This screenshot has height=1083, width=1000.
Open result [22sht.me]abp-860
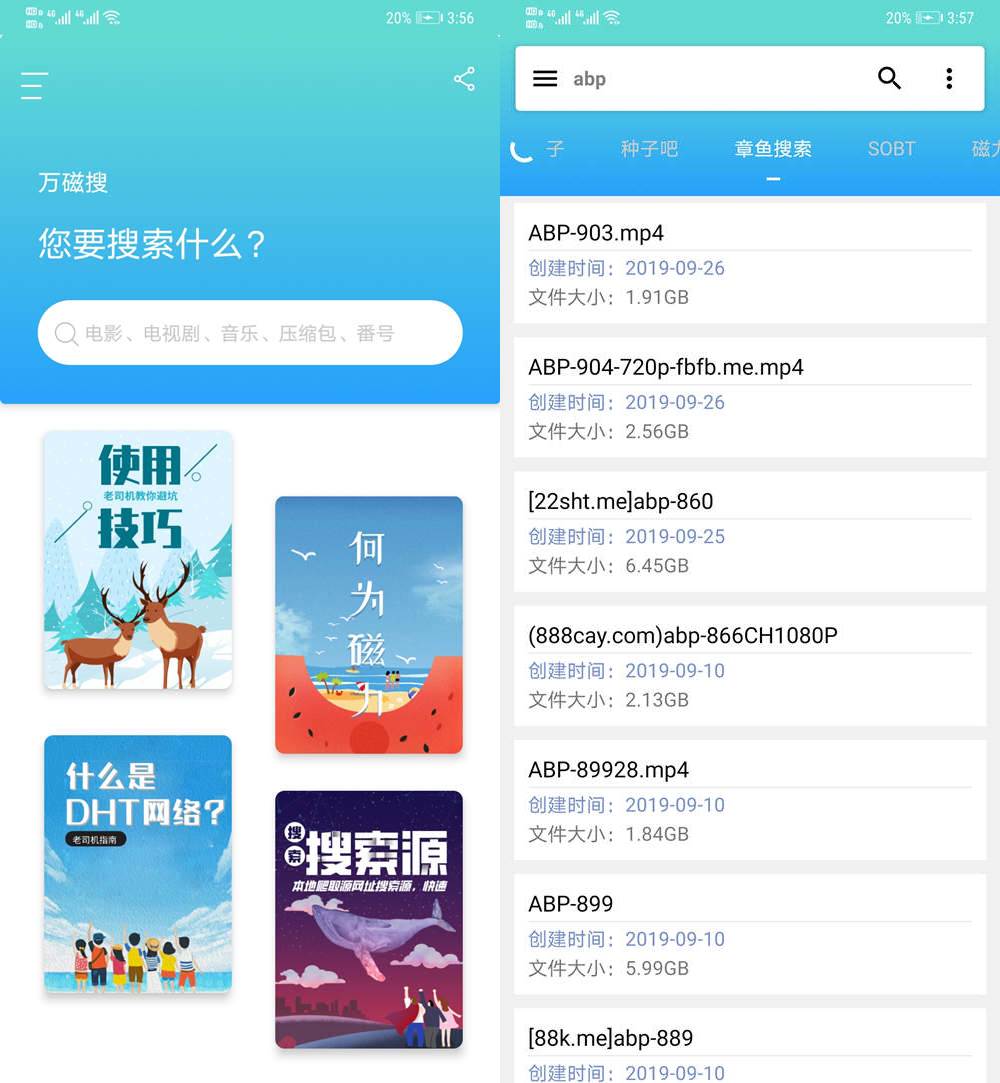749,531
